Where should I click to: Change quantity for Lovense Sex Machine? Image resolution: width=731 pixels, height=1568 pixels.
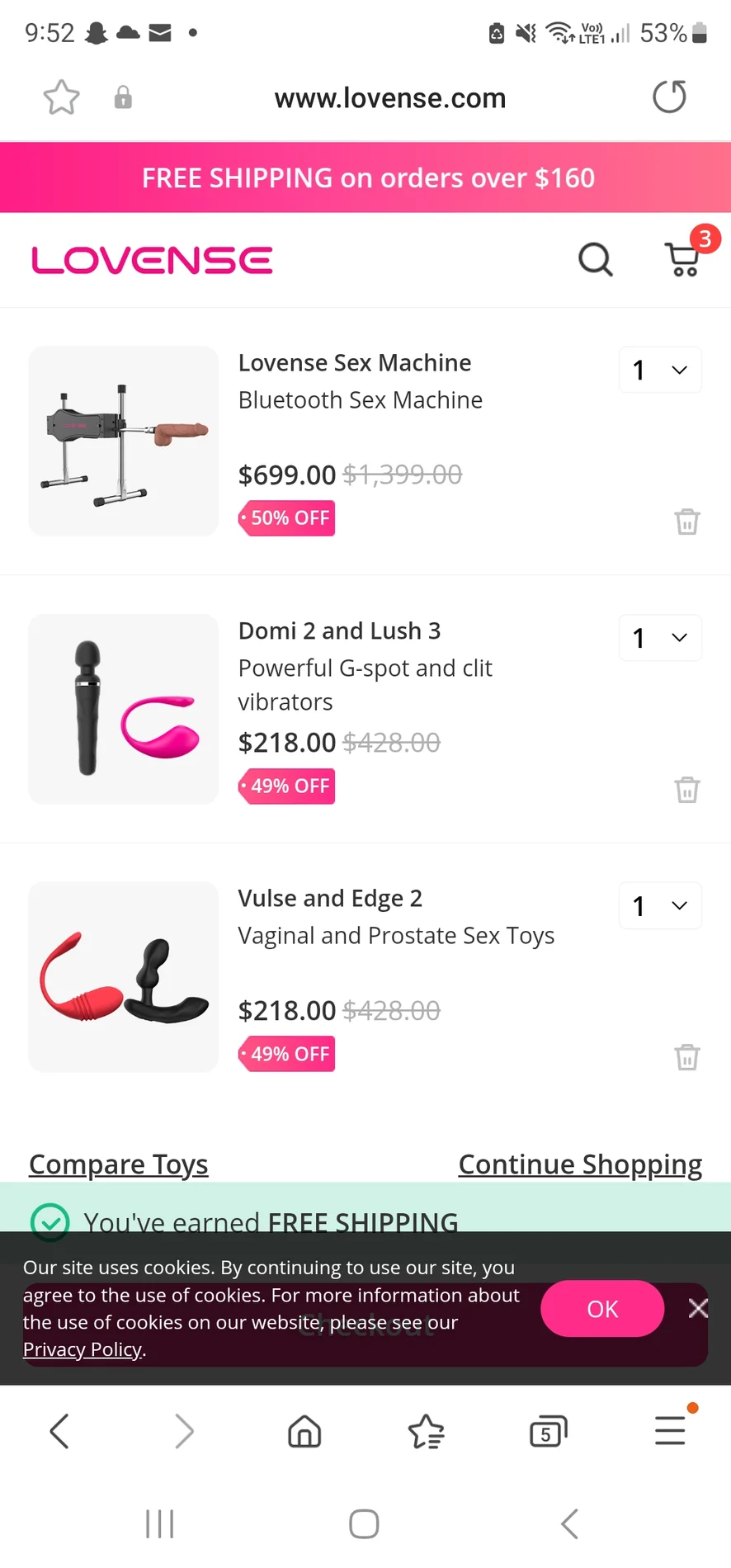point(660,370)
